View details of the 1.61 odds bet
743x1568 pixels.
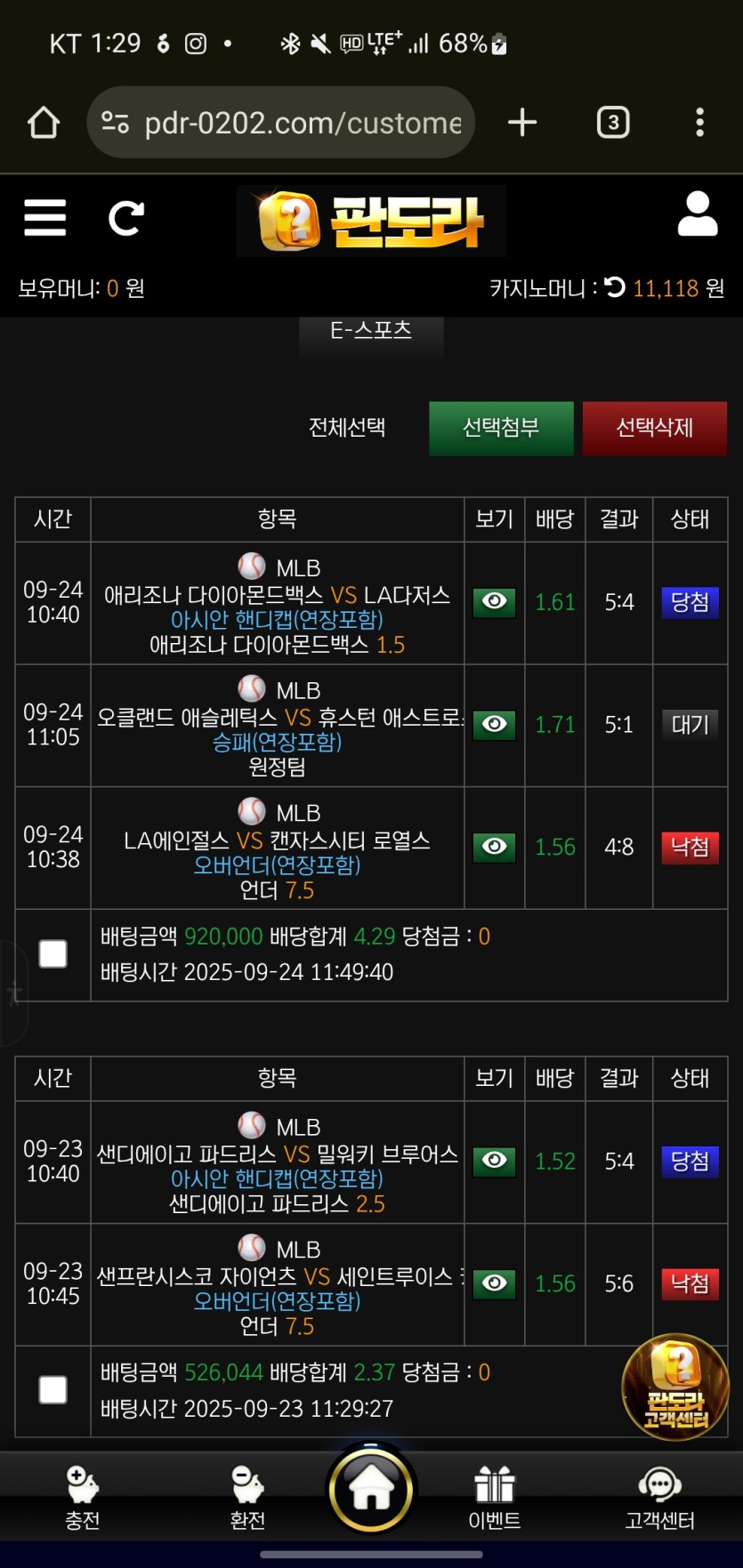coord(494,602)
